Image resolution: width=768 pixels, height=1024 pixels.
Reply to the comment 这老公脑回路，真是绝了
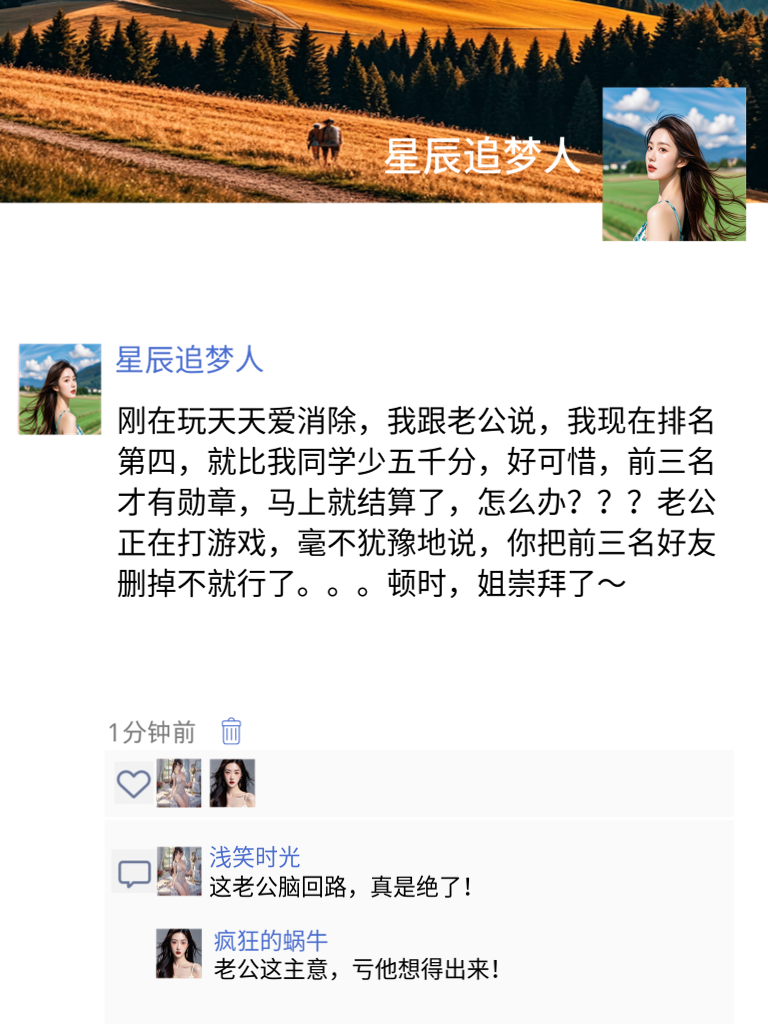[x=340, y=887]
